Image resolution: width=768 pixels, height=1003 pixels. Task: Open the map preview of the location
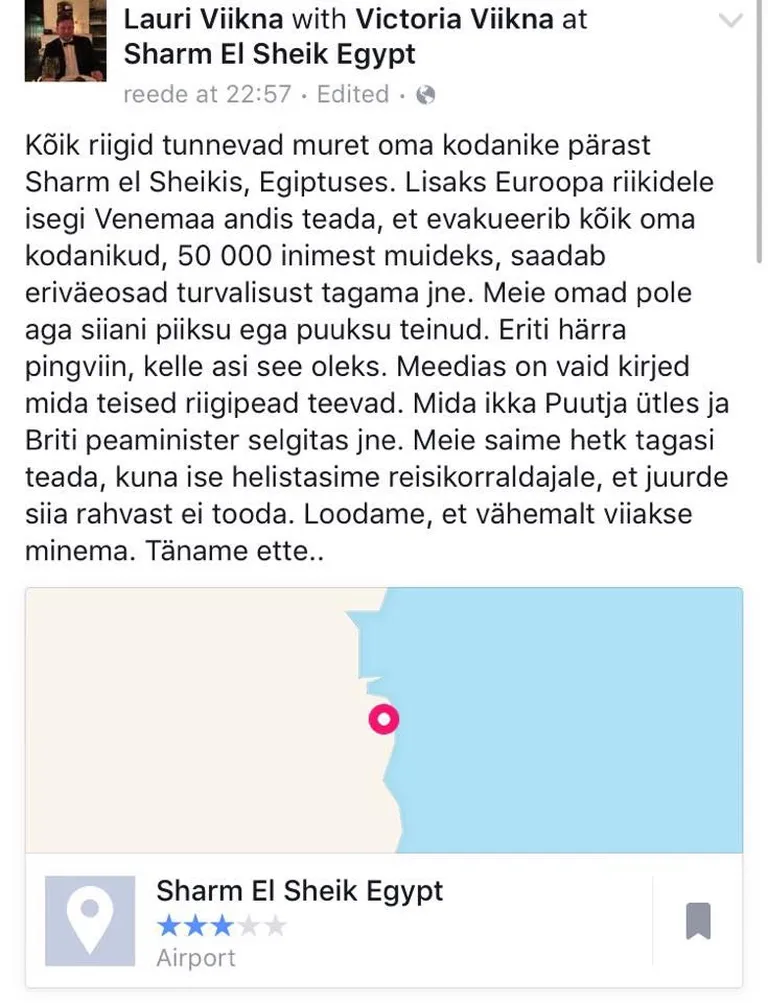click(384, 720)
